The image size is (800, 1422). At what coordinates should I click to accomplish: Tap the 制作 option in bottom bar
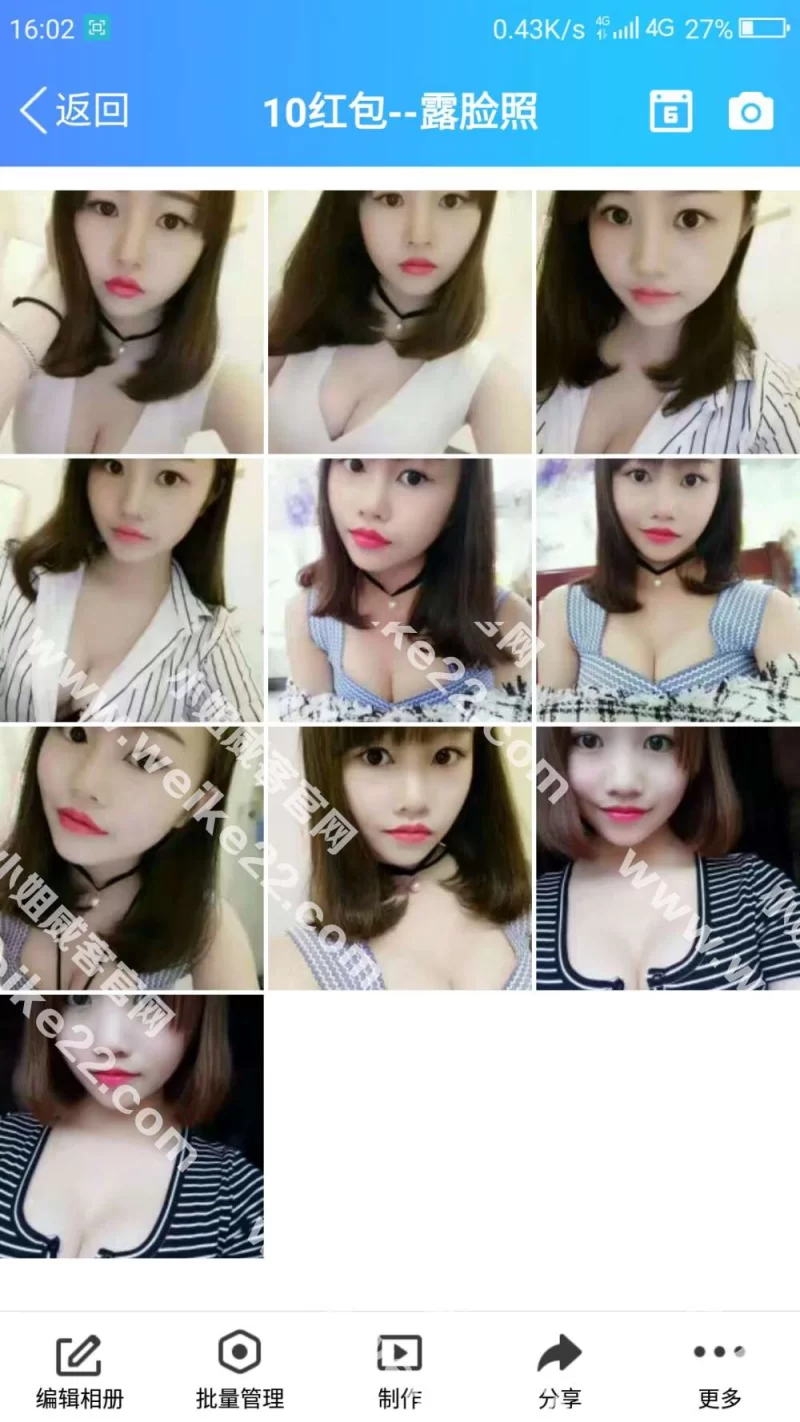(400, 1370)
